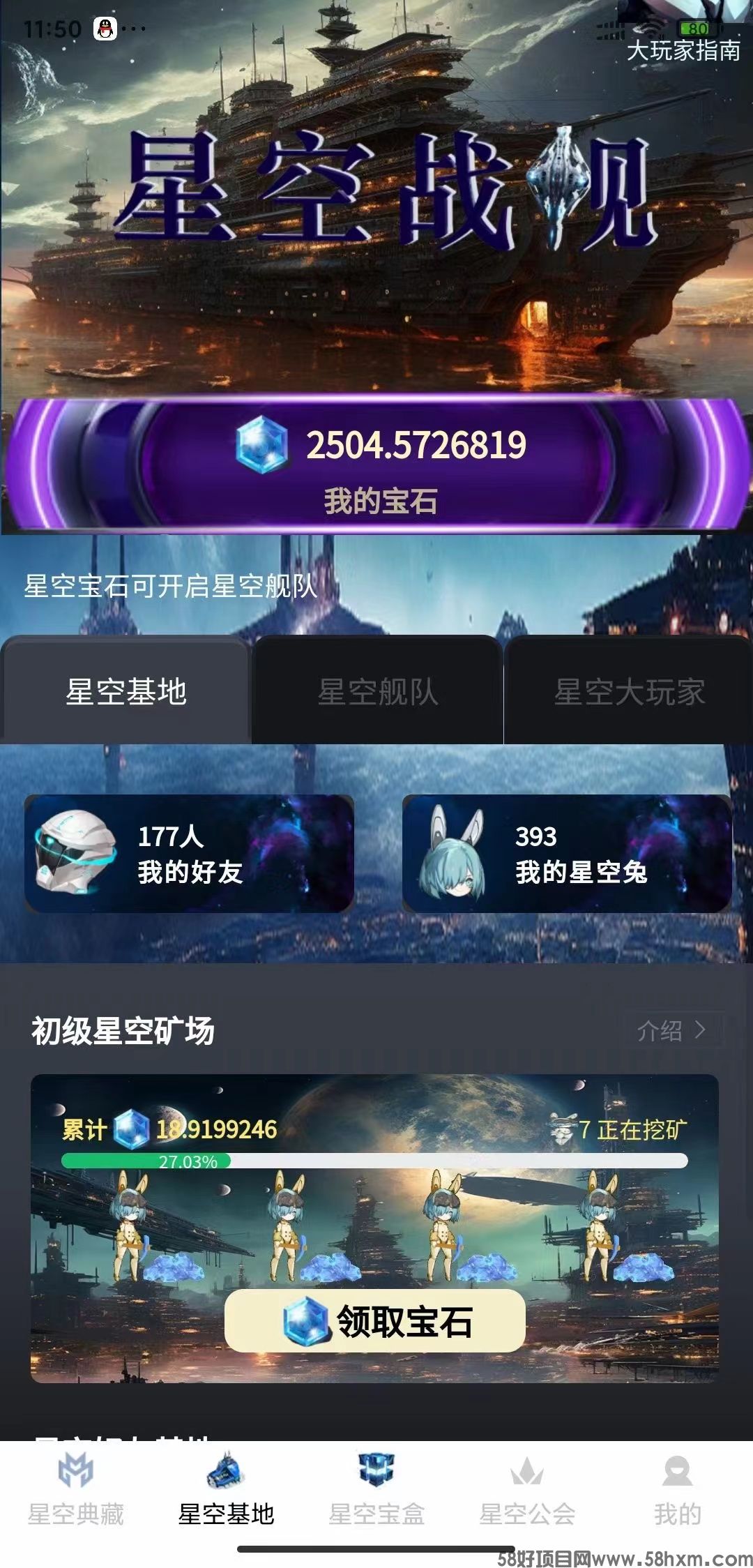Go to 星空典藏 in bottom navigation
The image size is (753, 1568).
coord(75,1488)
